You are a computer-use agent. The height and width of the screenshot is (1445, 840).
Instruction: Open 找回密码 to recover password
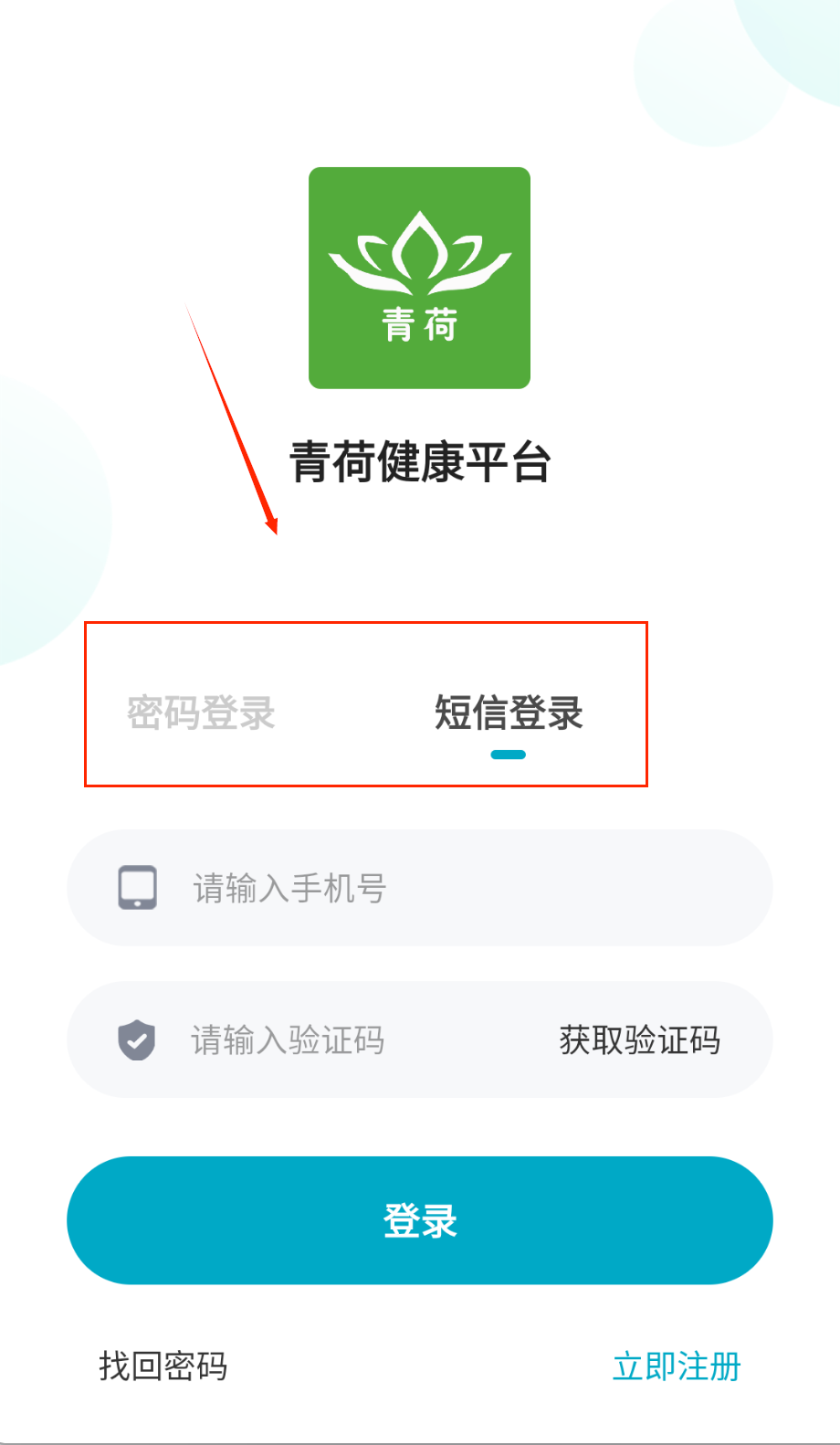point(163,1366)
